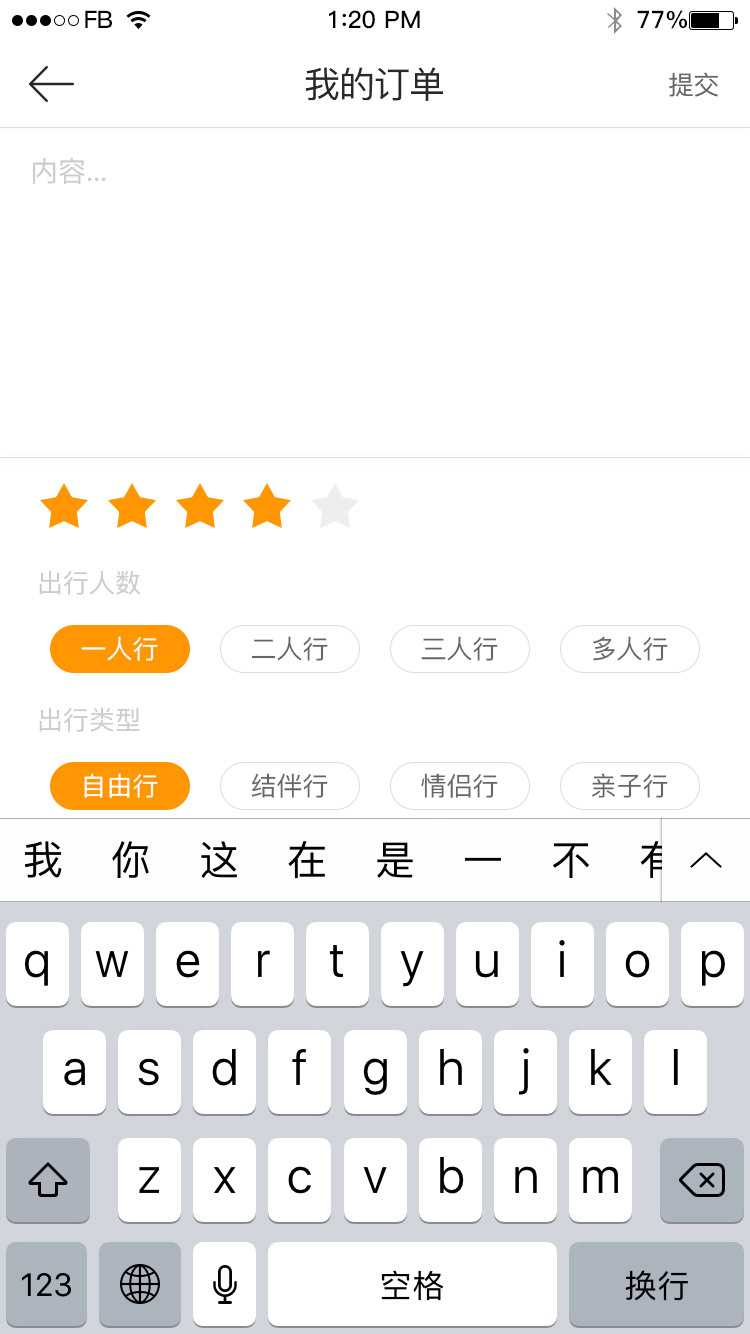Choose 三人行 for traveler count
Screen dimensions: 750x1334
pos(459,649)
